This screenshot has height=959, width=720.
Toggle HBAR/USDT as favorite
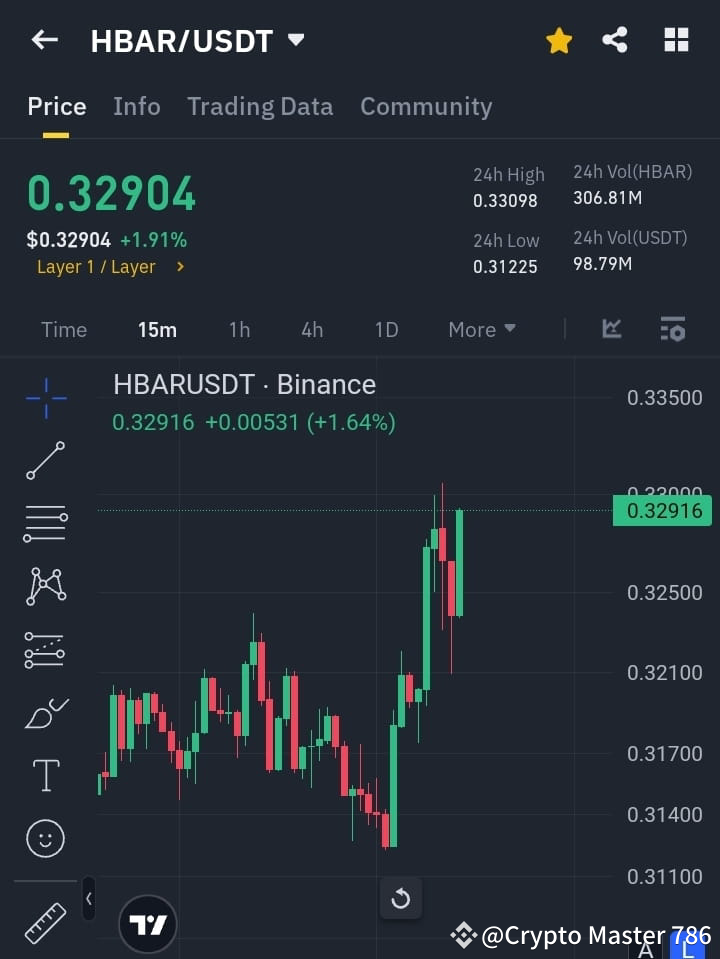(559, 40)
